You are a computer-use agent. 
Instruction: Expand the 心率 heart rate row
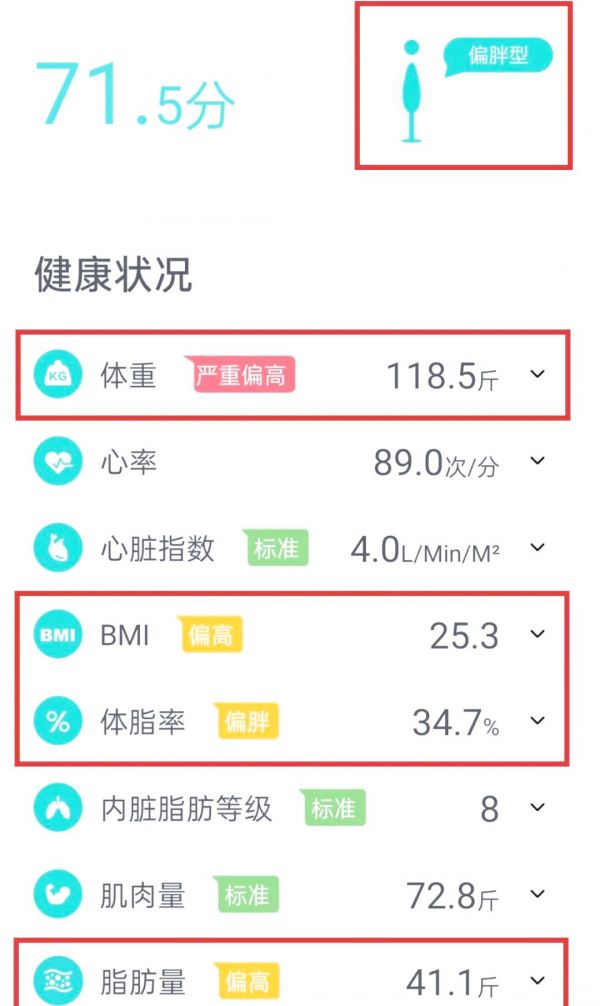[538, 462]
